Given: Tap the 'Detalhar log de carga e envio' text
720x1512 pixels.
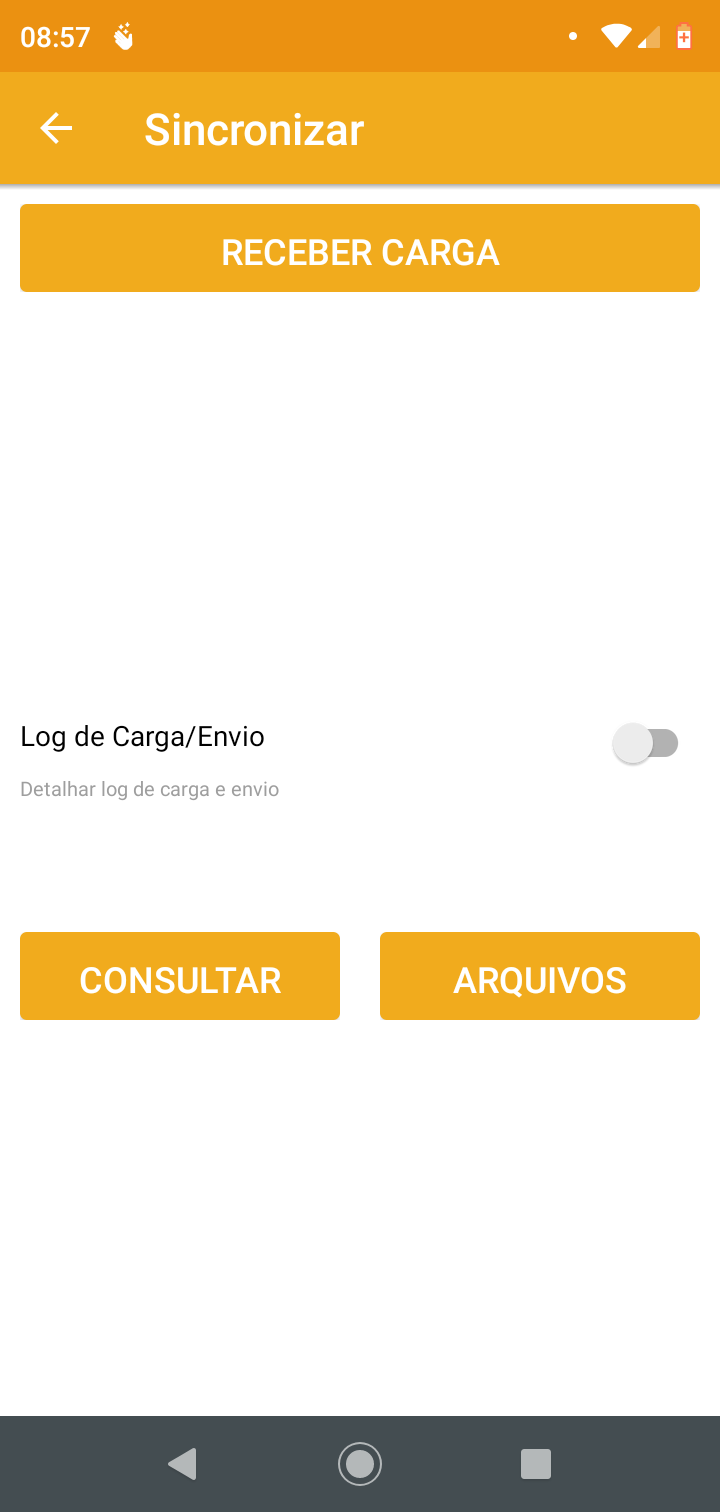Looking at the screenshot, I should pyautogui.click(x=148, y=789).
